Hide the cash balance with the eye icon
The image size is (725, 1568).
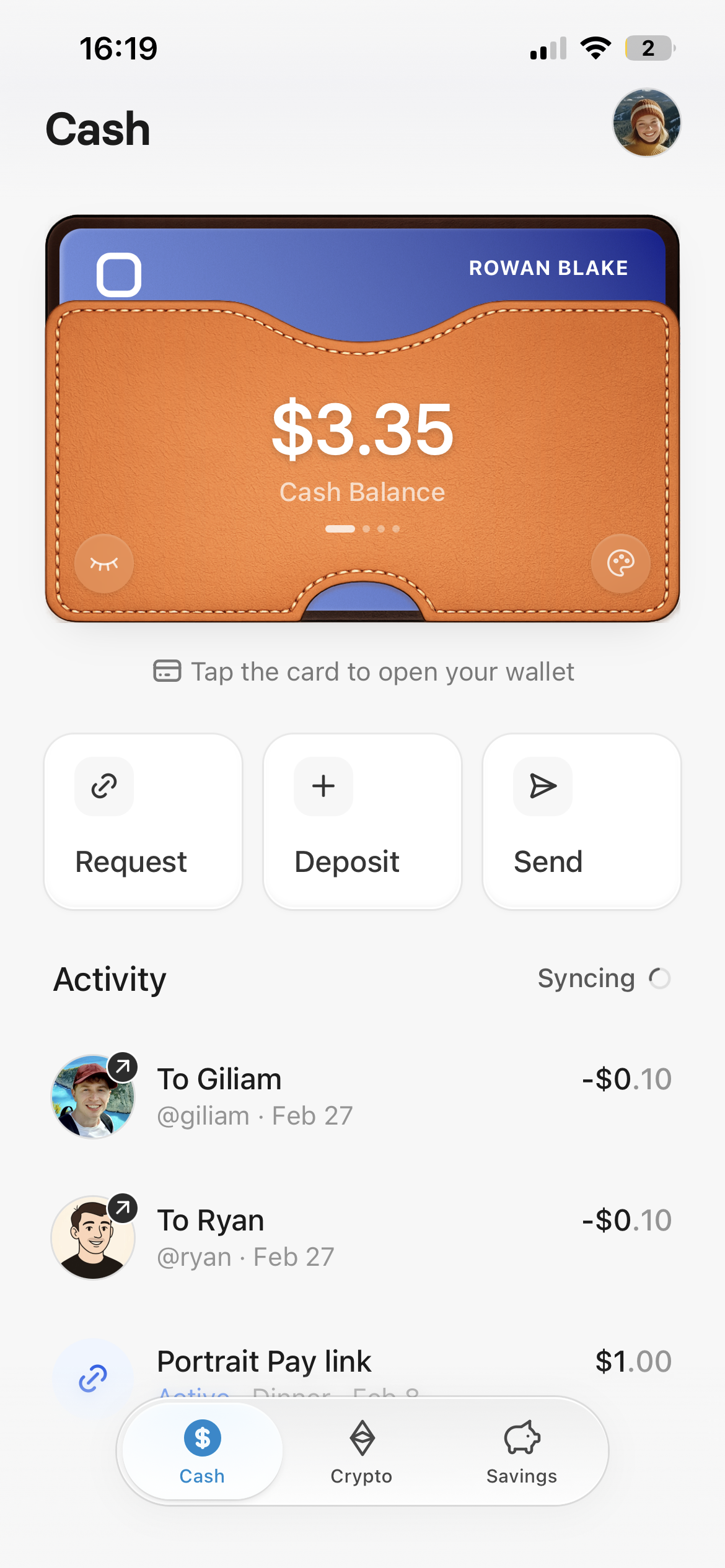[x=104, y=562]
